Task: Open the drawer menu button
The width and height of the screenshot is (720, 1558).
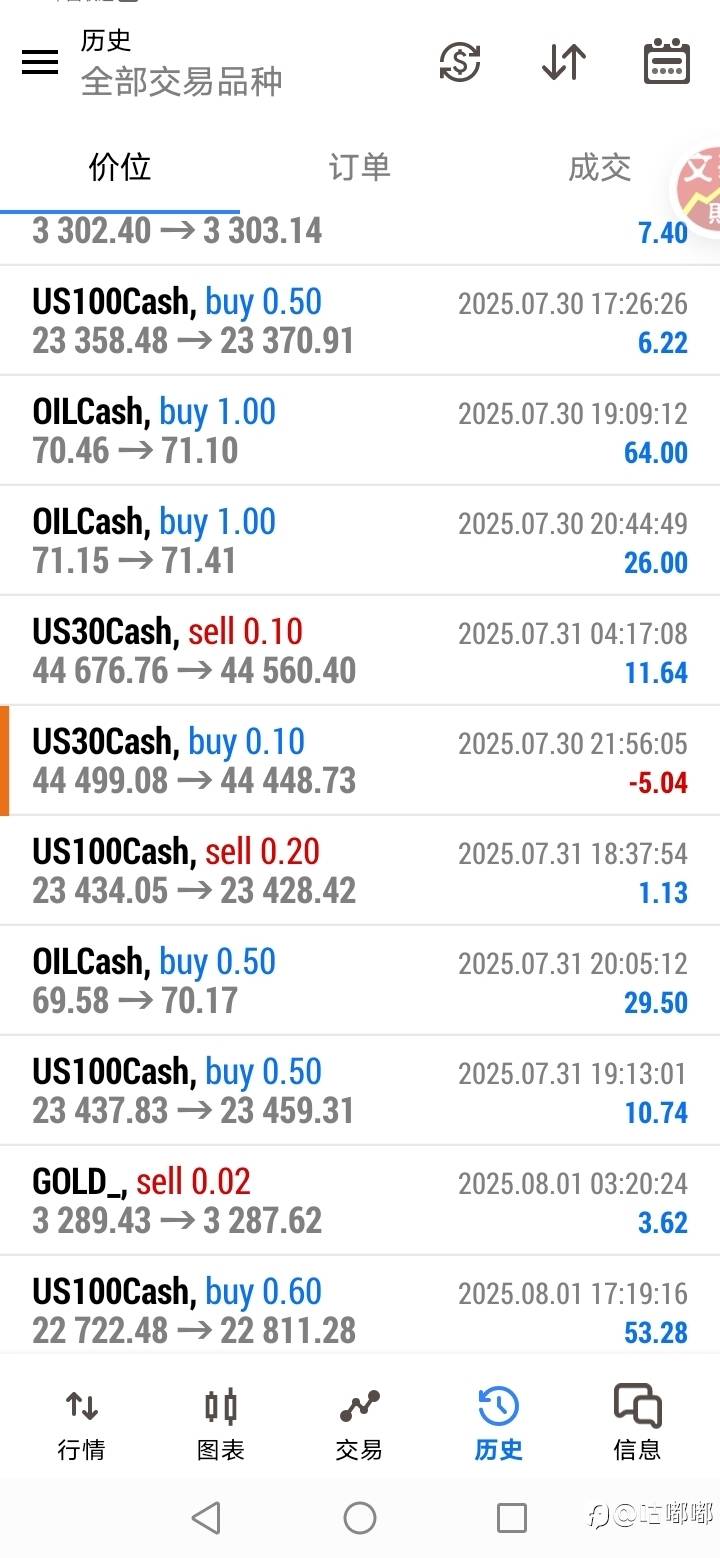Action: pyautogui.click(x=40, y=63)
